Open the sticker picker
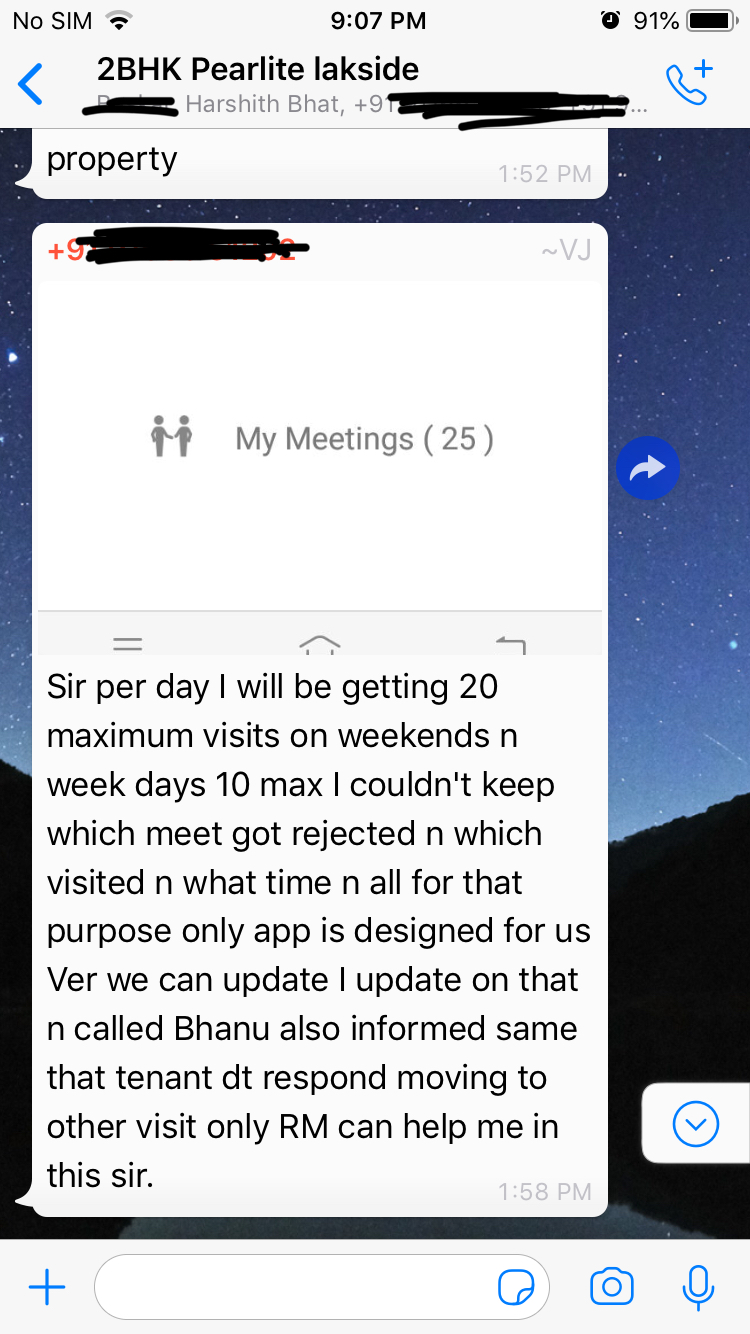 pyautogui.click(x=516, y=1289)
